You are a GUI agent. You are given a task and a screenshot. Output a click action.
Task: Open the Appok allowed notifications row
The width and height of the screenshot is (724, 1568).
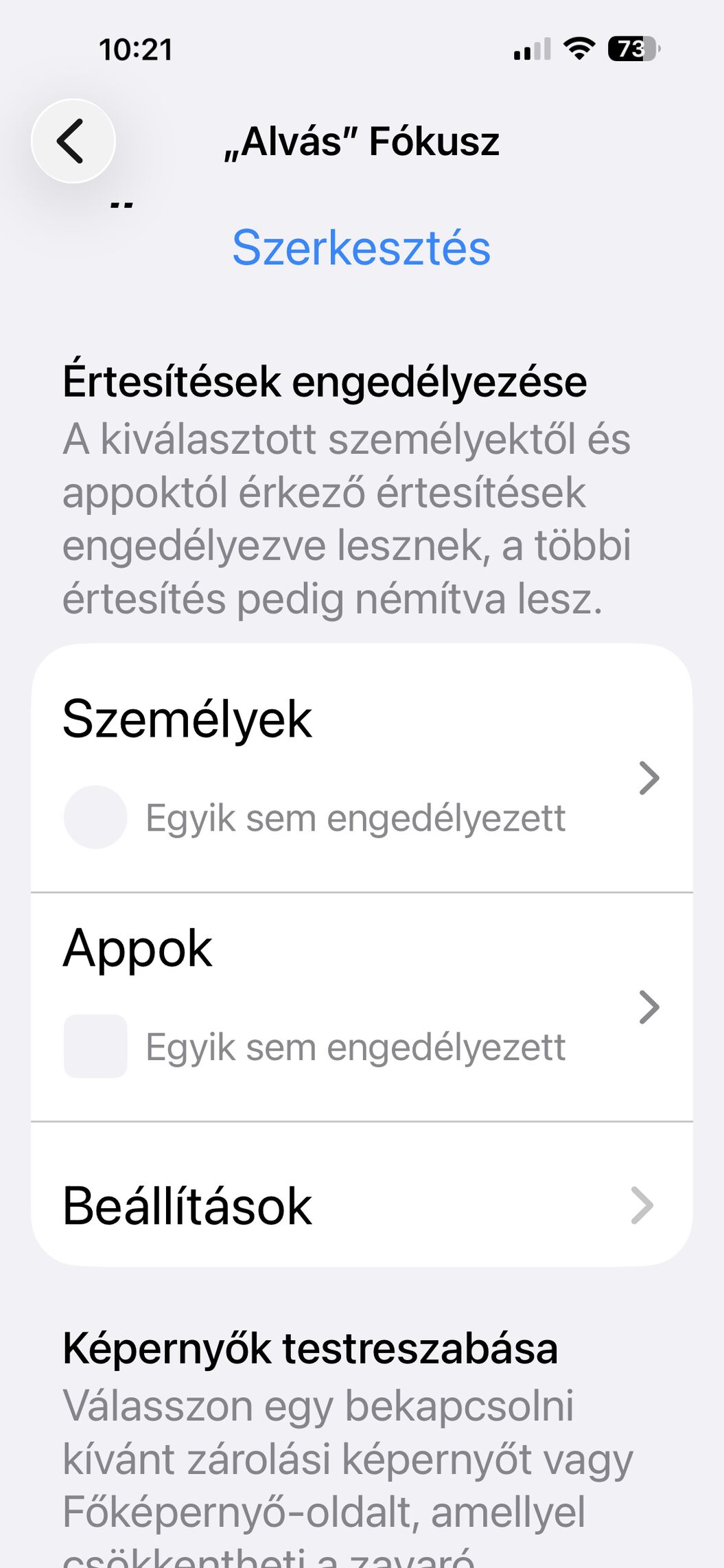361,1006
